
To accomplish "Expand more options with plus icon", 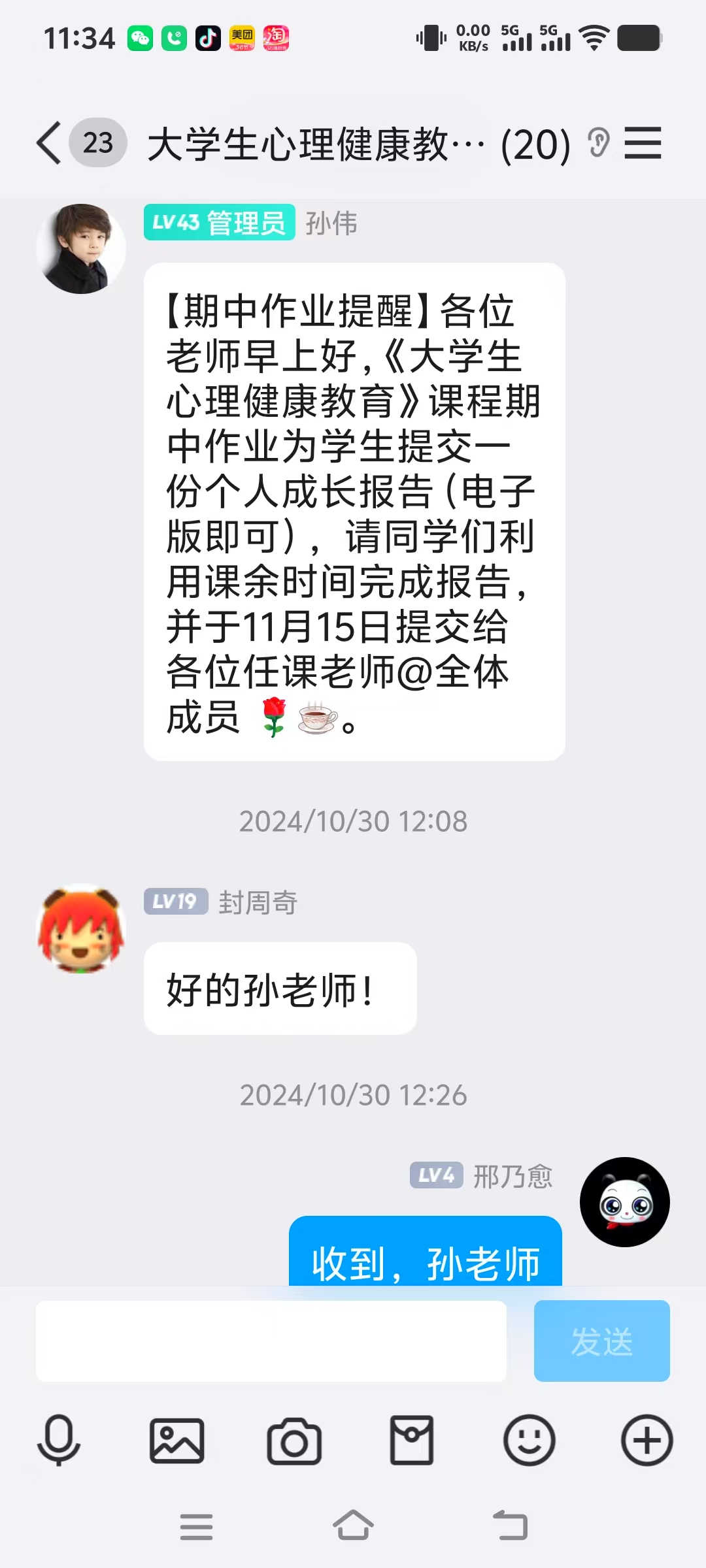I will [x=647, y=1441].
